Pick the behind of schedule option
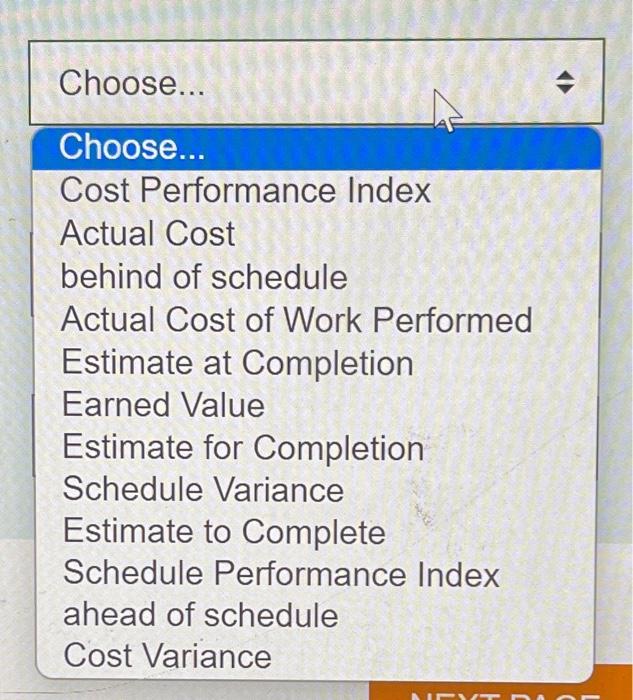 (x=204, y=277)
